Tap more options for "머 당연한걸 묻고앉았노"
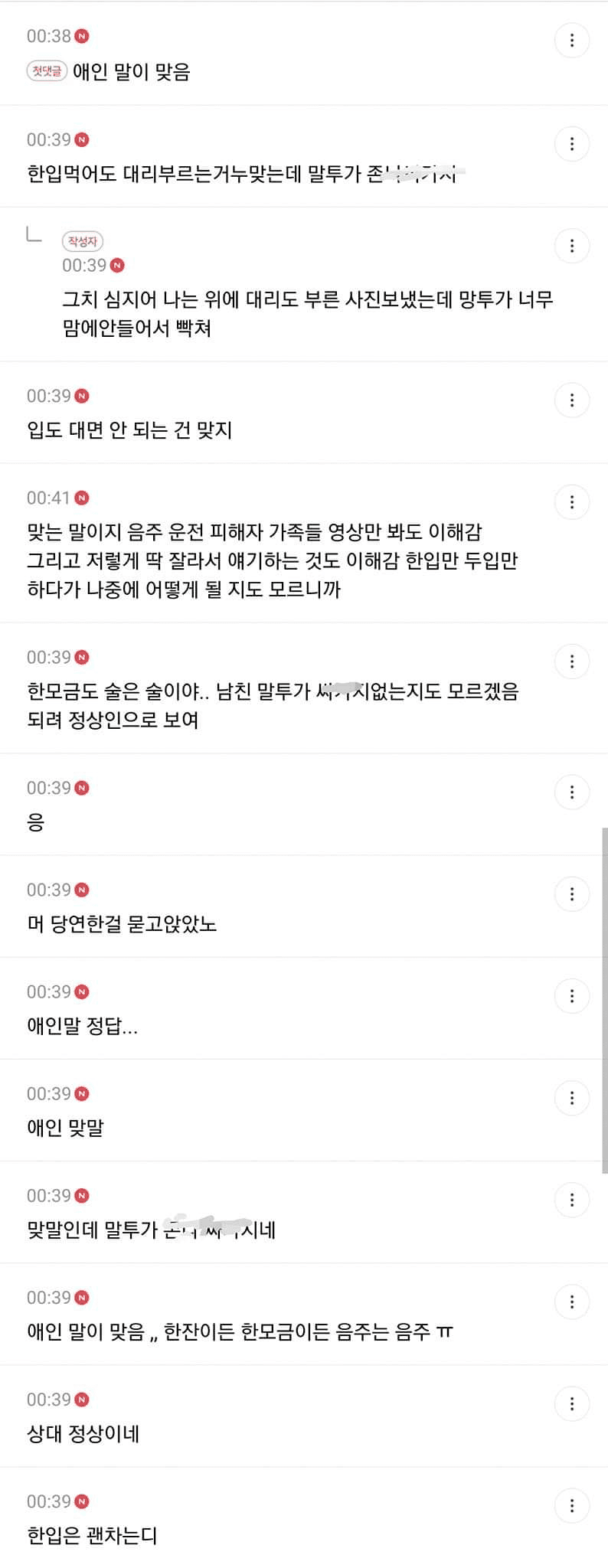Image resolution: width=608 pixels, height=1568 pixels. point(572,893)
